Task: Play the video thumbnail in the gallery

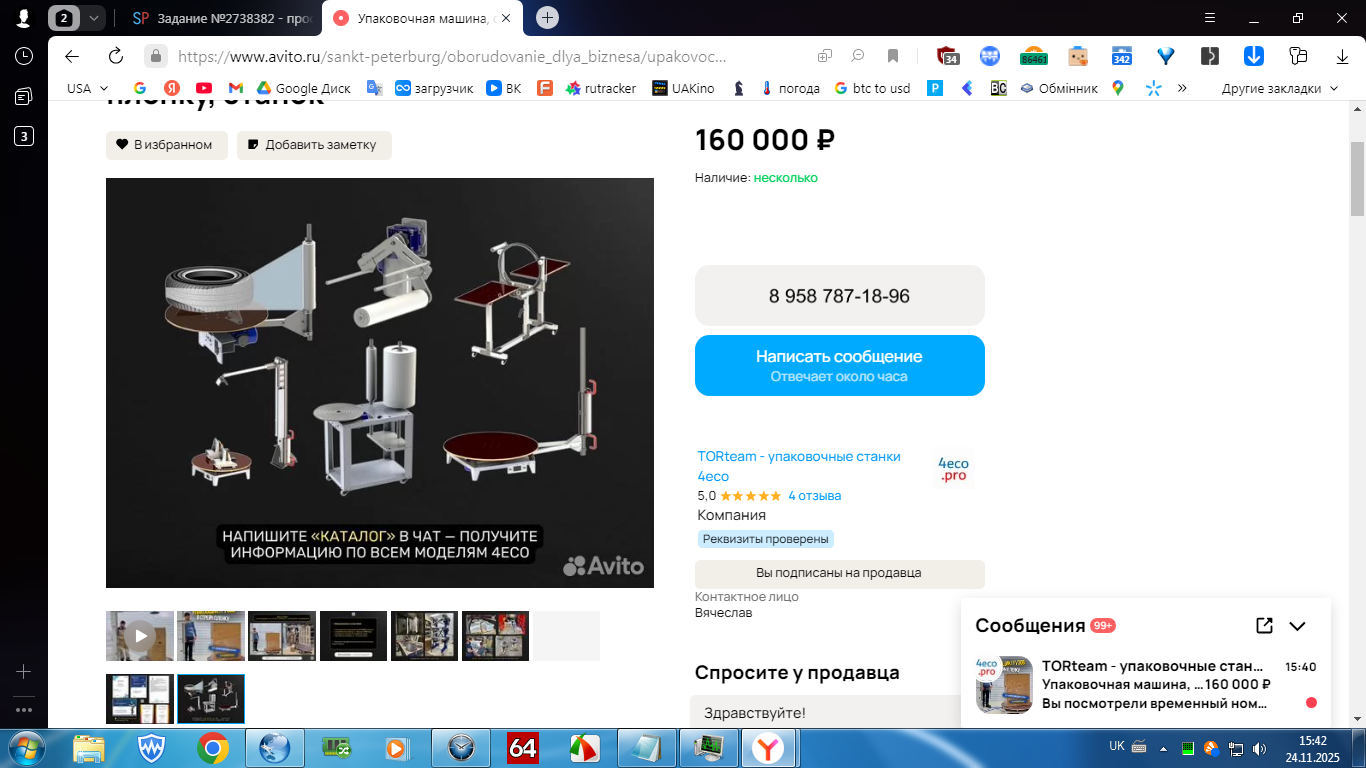Action: [140, 636]
